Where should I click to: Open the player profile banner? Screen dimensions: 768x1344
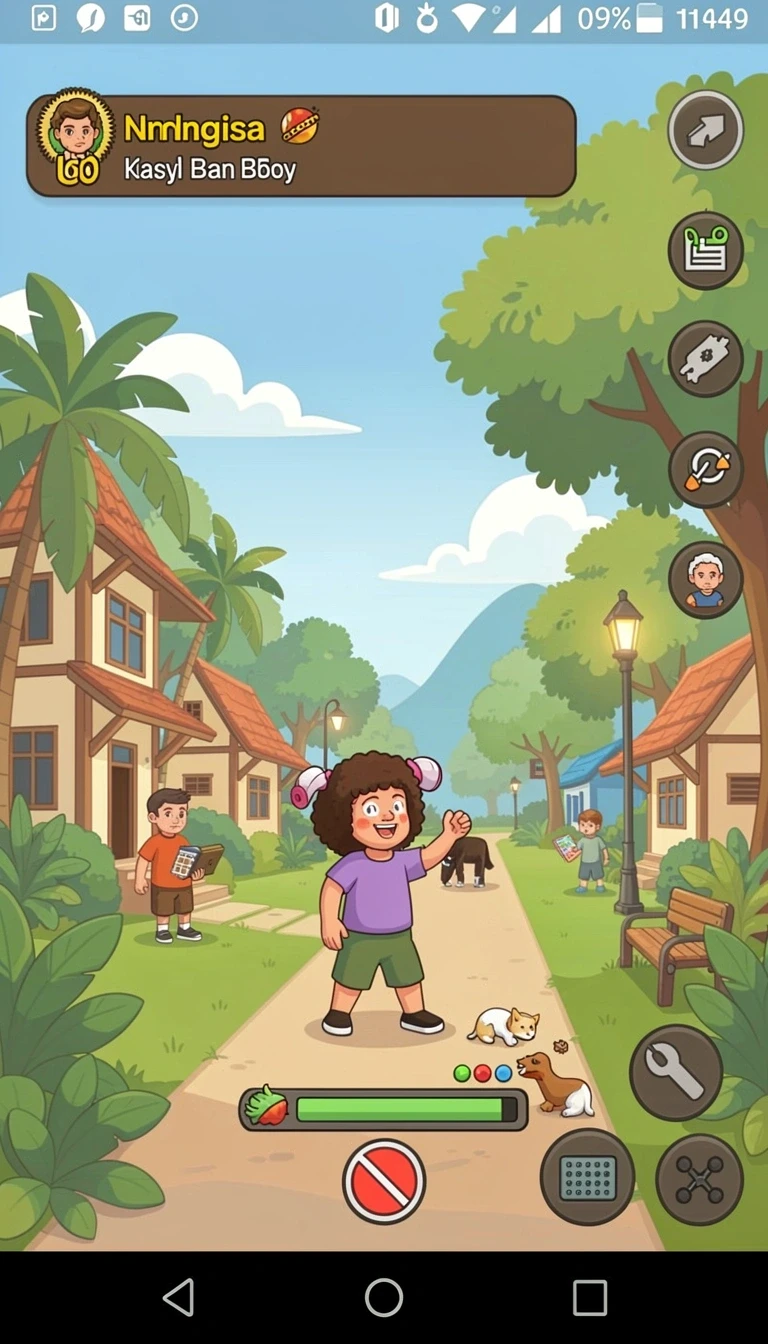tap(301, 146)
